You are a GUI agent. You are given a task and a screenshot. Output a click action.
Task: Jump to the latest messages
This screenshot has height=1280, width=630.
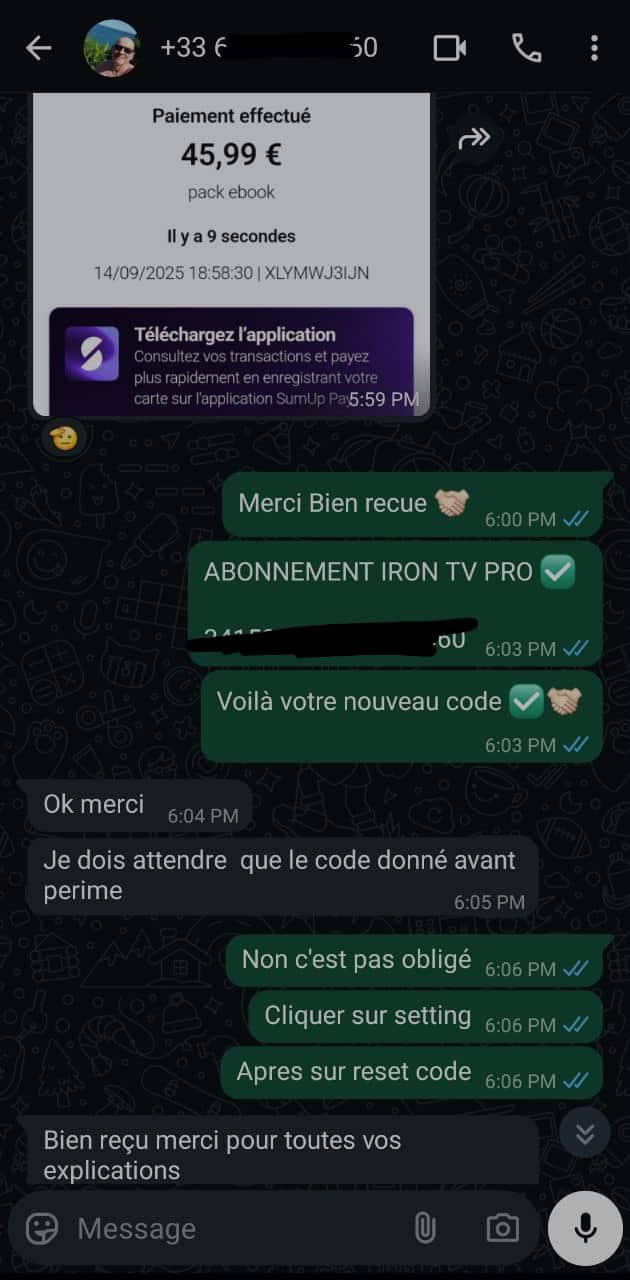pos(585,1133)
